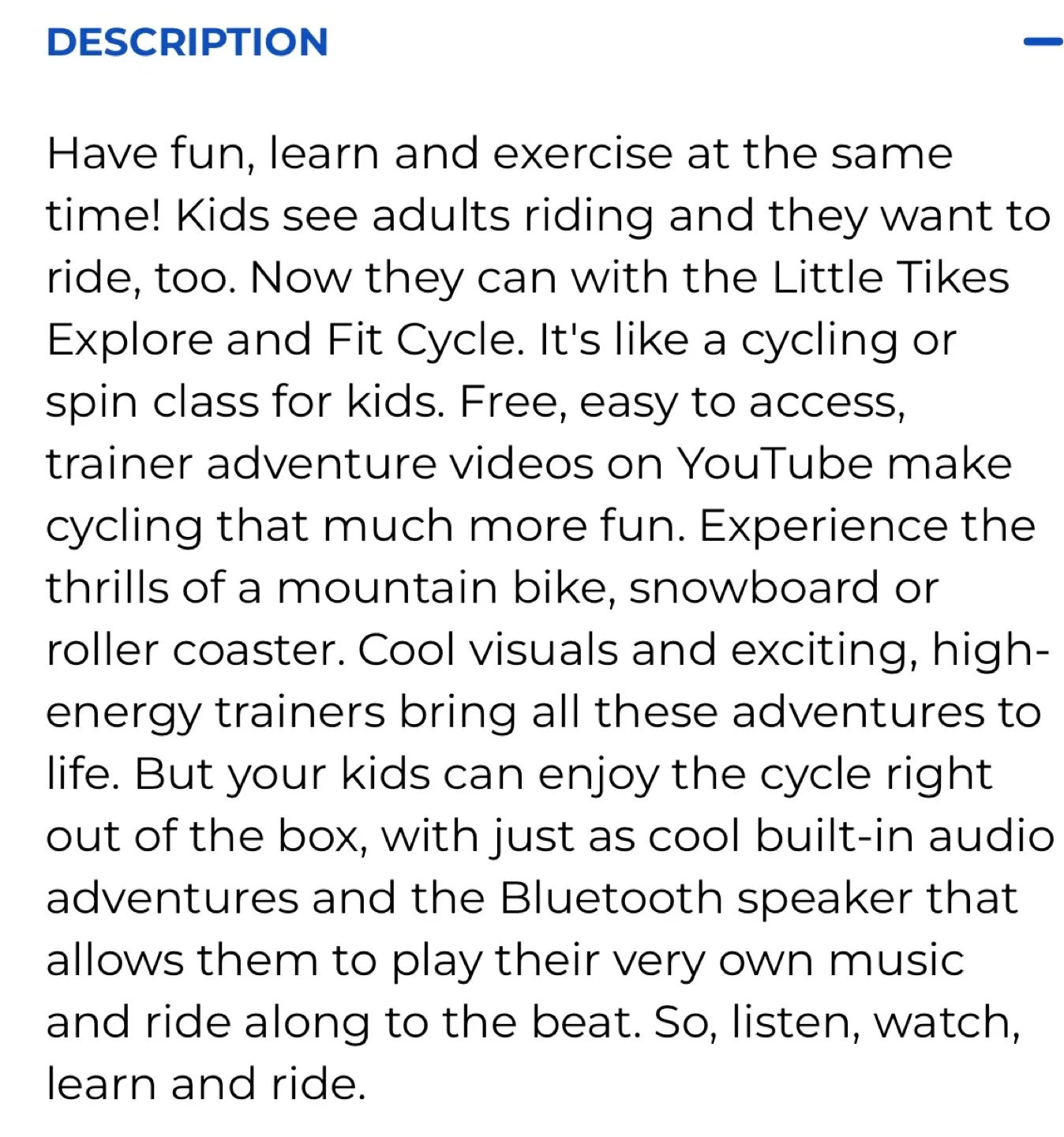Click the word DESCRIPTION in blue text

coord(187,43)
